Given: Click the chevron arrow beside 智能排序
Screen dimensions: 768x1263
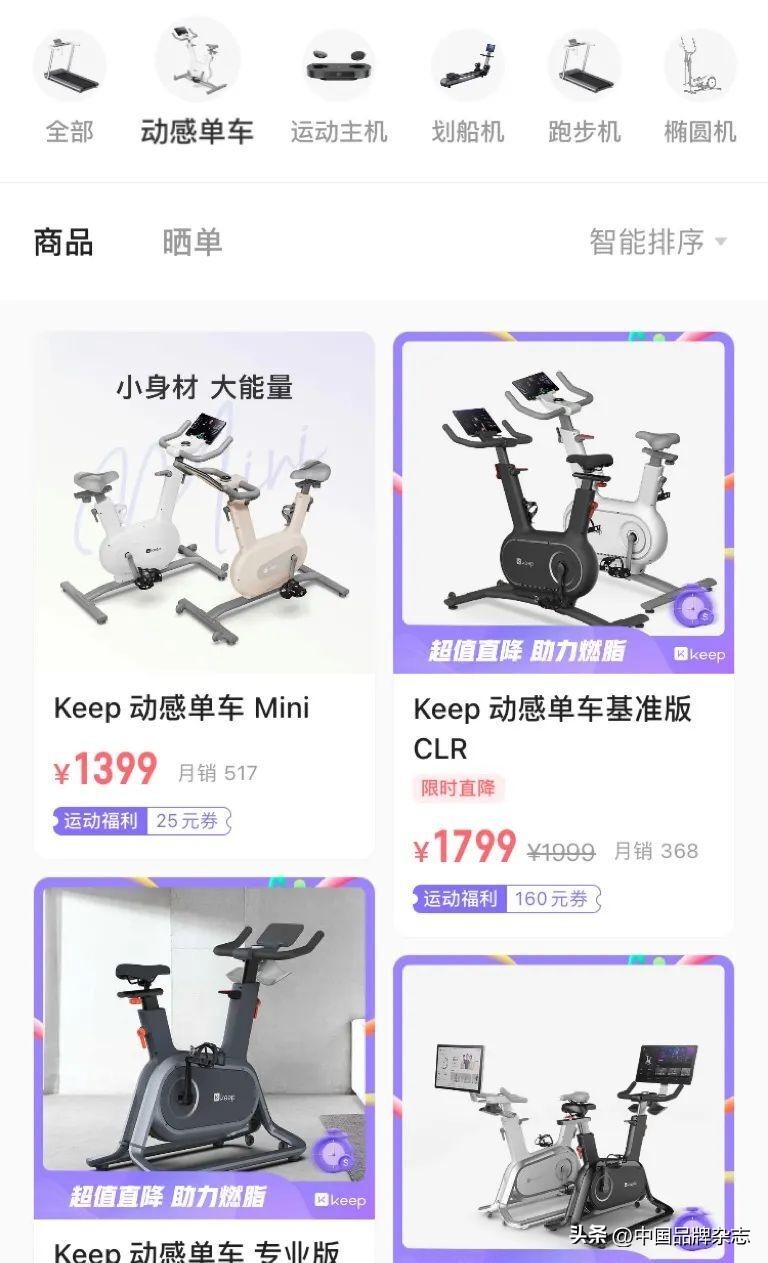Looking at the screenshot, I should click(x=721, y=242).
